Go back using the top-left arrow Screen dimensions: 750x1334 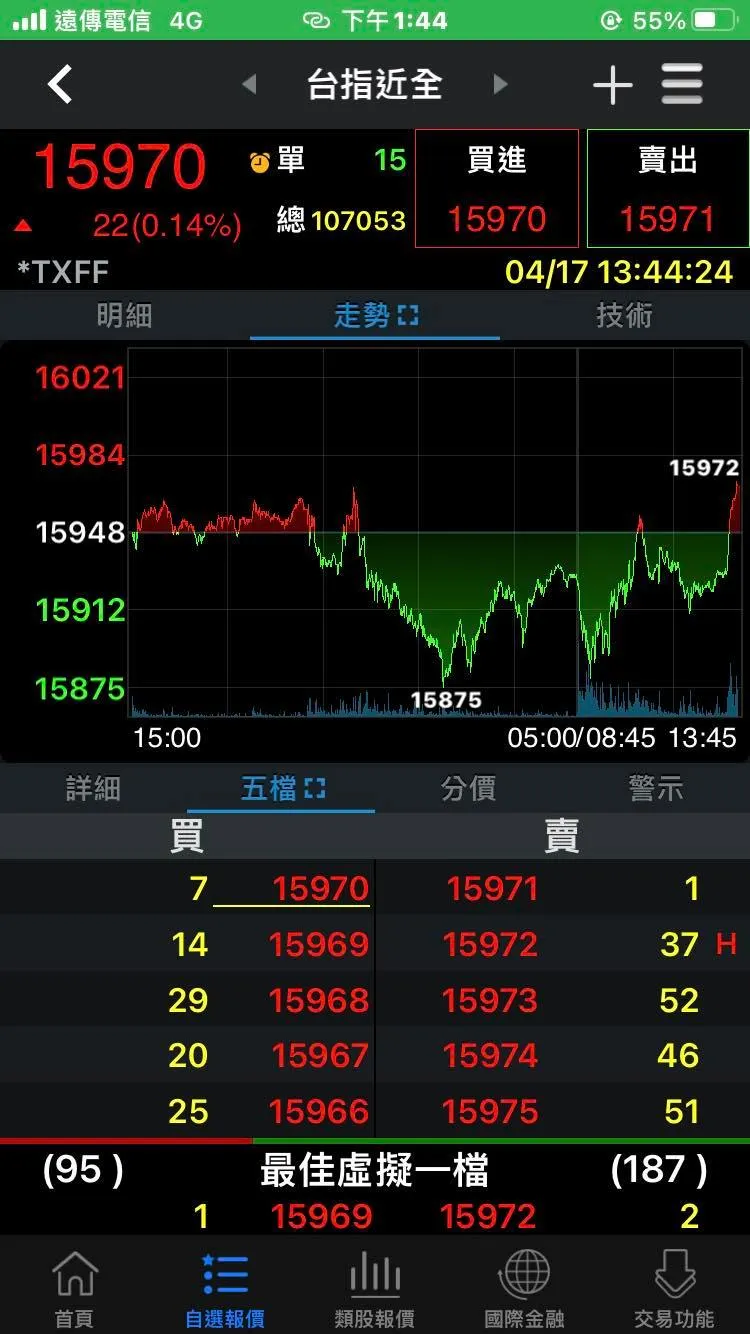(60, 85)
